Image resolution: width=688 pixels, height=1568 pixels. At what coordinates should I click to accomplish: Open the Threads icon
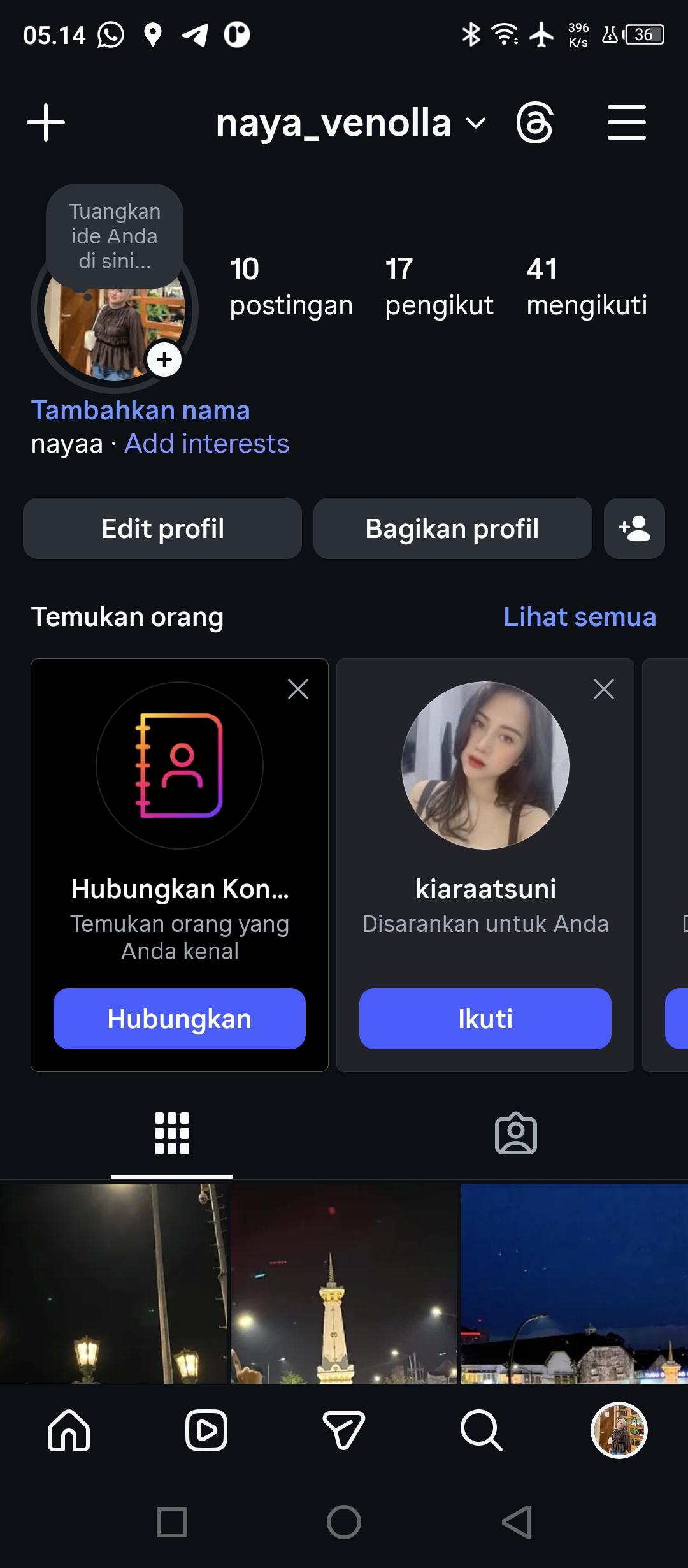point(534,122)
